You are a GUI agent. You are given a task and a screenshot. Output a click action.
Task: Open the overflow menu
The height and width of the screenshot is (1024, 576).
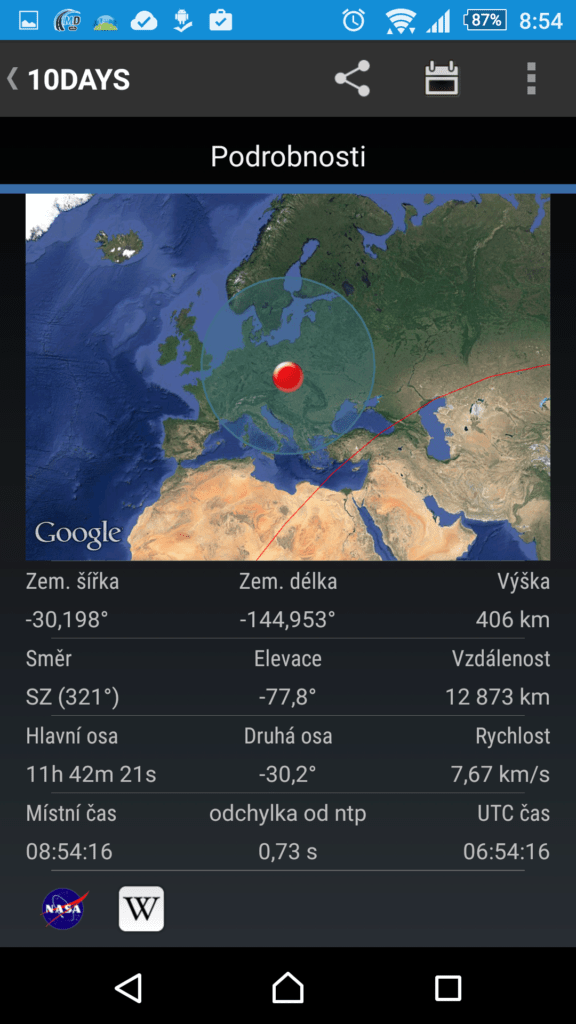[531, 79]
